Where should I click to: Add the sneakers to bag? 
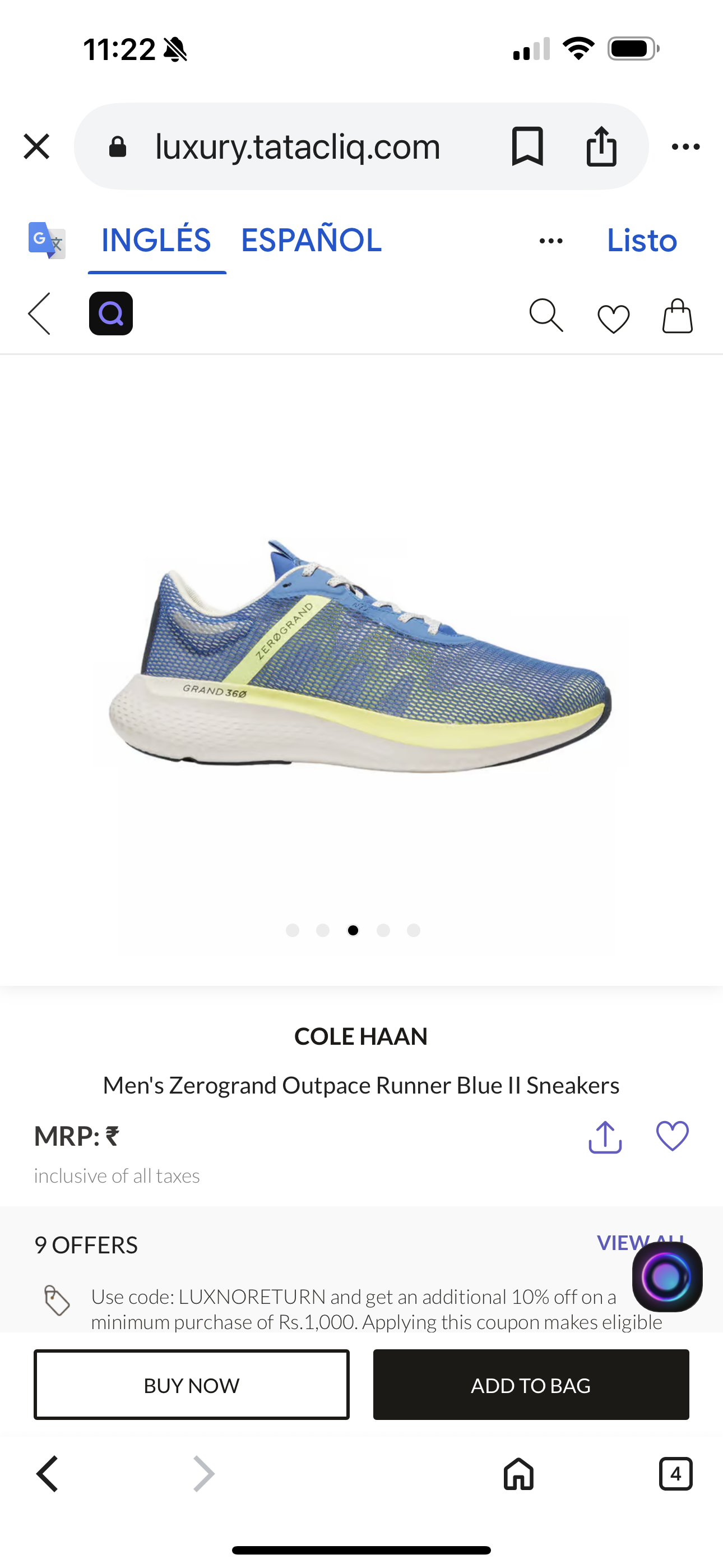pyautogui.click(x=531, y=1385)
